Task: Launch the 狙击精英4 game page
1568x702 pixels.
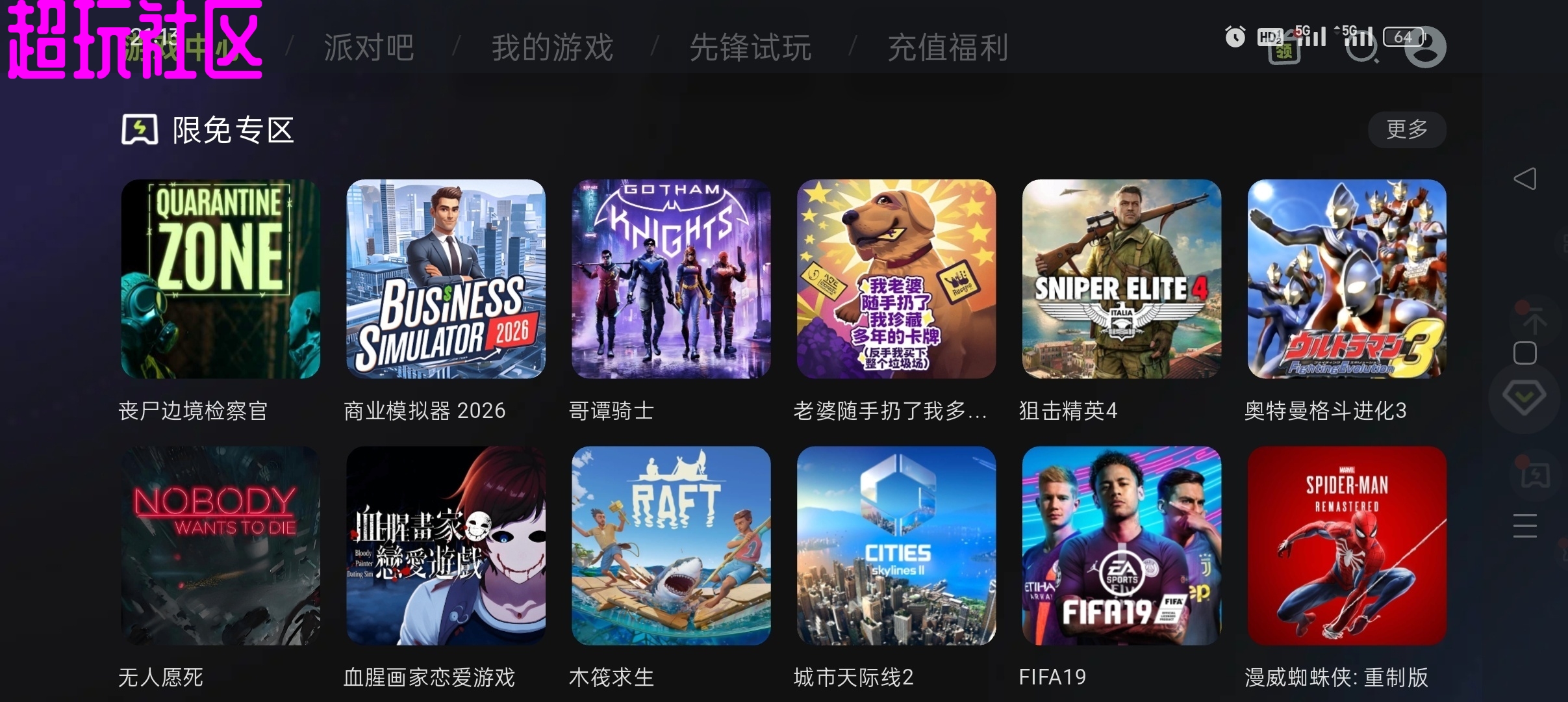Action: point(1122,279)
